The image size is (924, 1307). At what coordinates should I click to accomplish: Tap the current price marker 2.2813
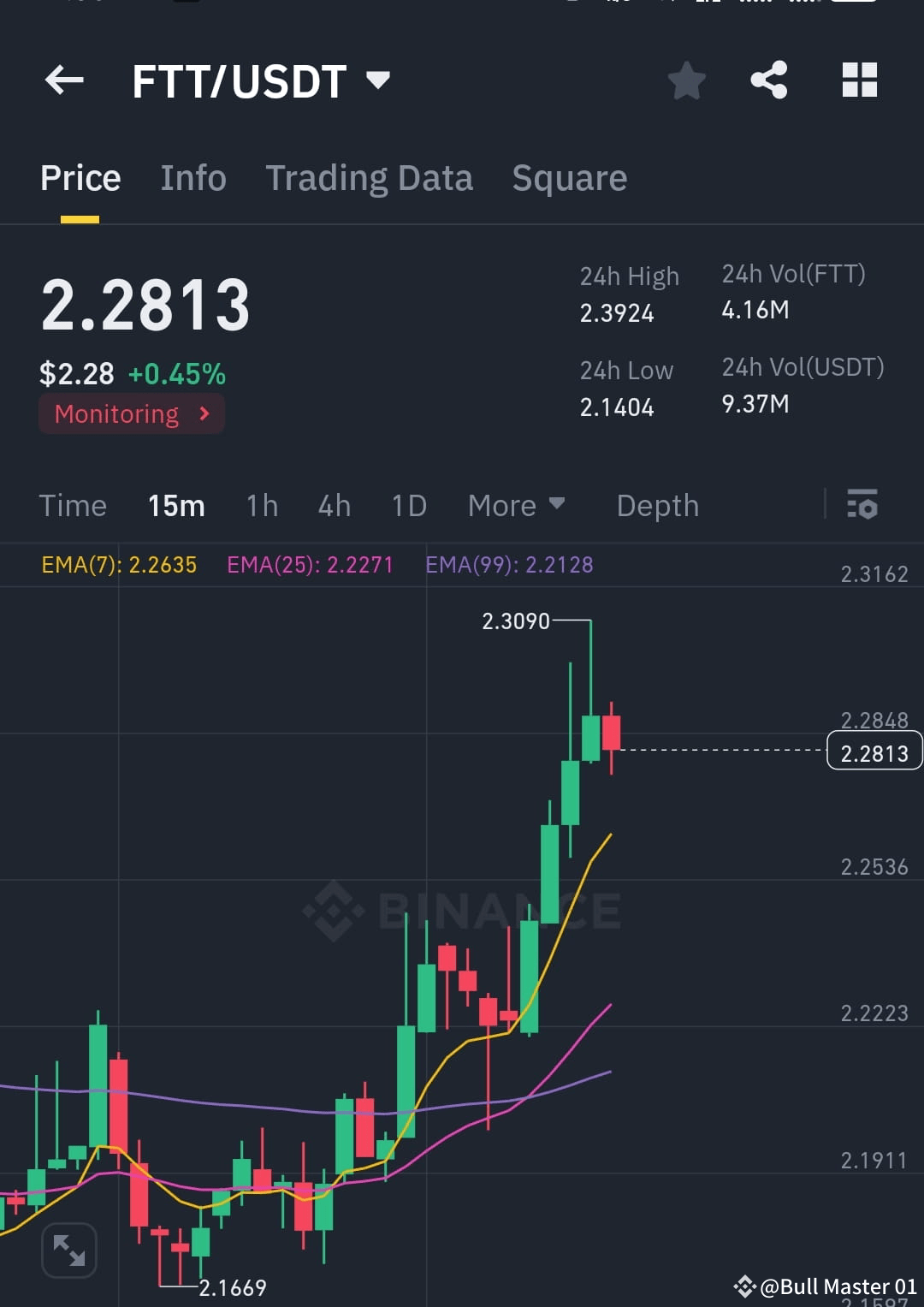[874, 752]
